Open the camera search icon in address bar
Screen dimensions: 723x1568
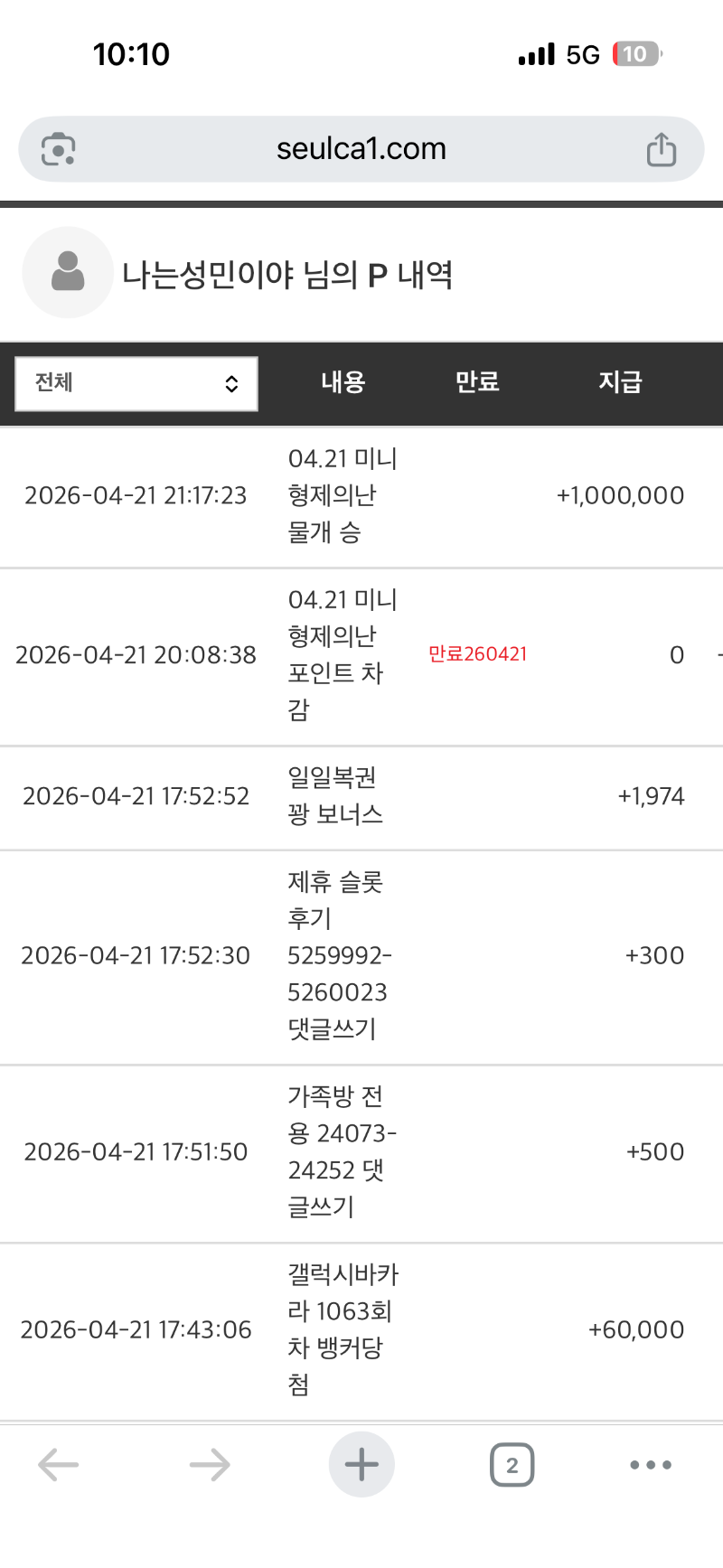(59, 149)
